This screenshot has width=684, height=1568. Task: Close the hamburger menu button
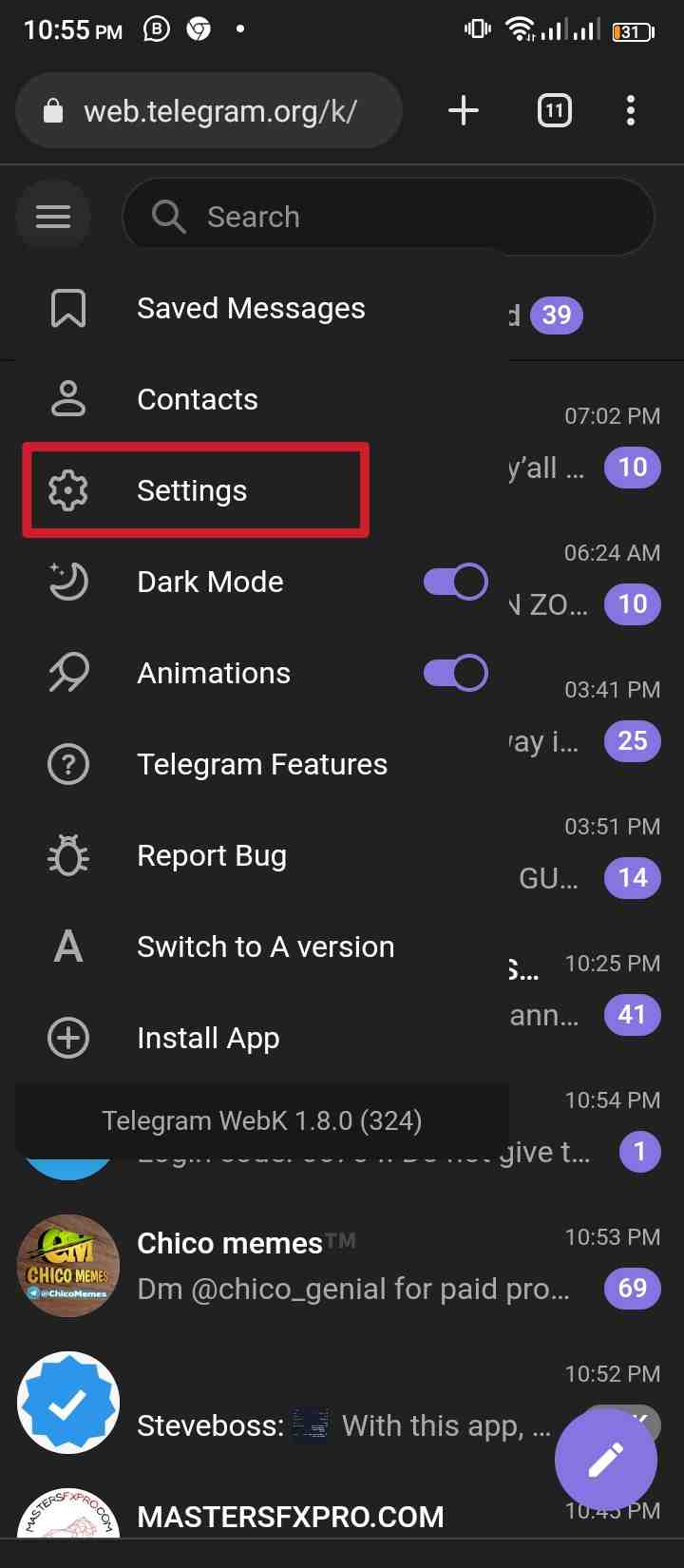[x=53, y=217]
